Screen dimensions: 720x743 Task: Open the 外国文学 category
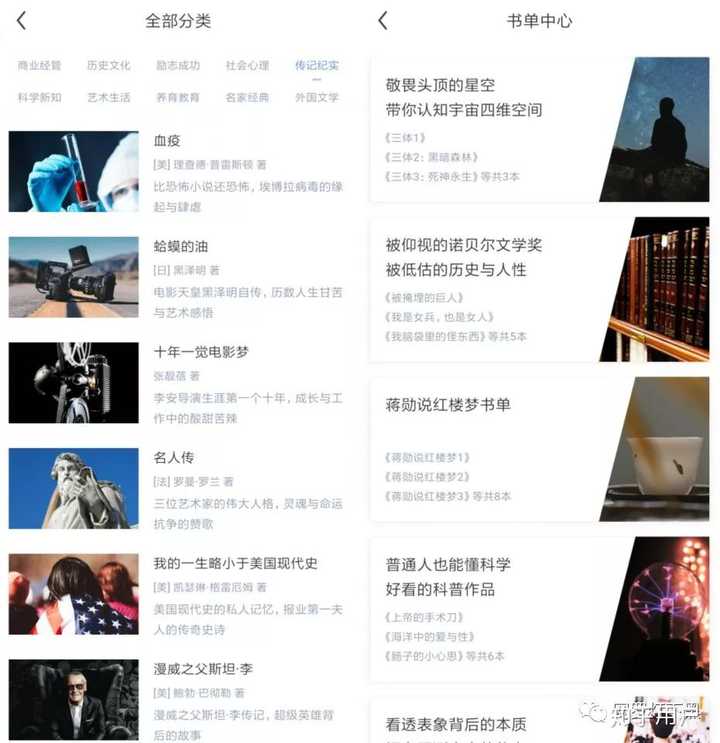pos(317,98)
